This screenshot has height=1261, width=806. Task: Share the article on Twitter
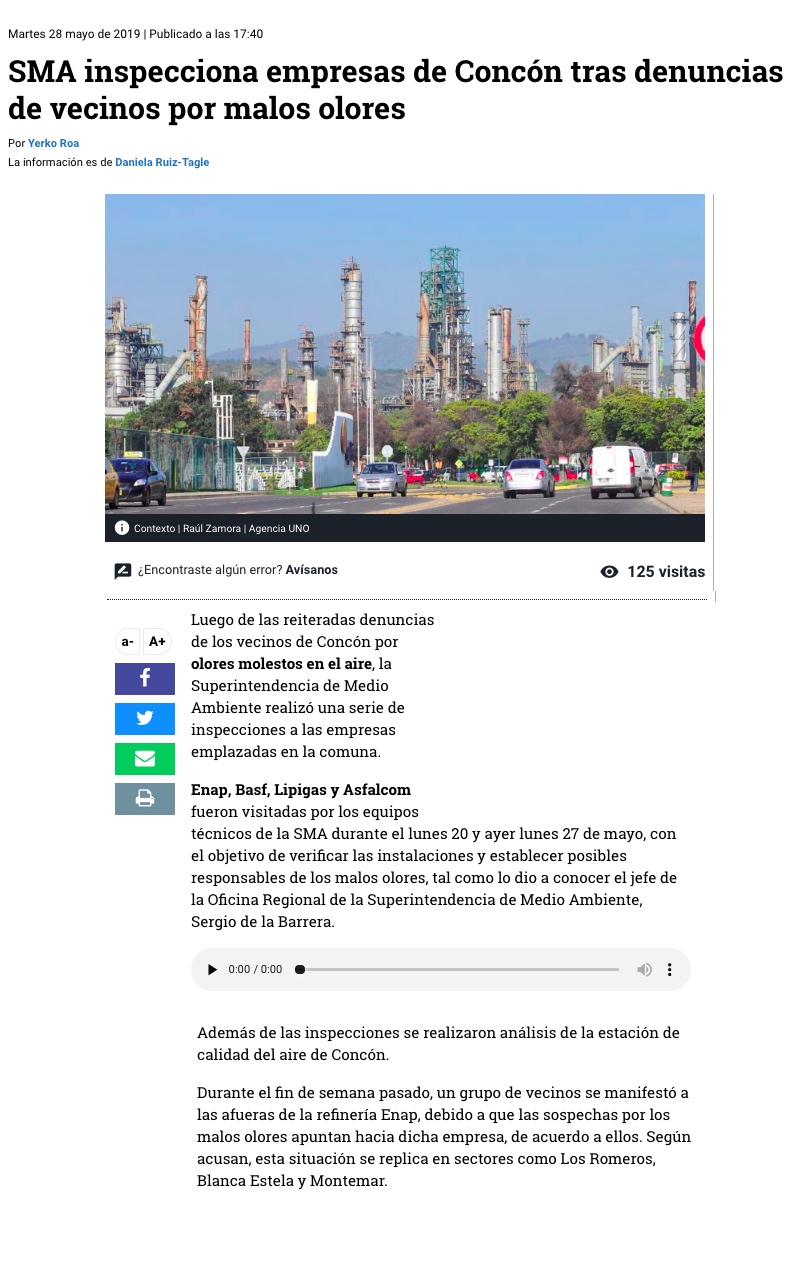(x=145, y=719)
